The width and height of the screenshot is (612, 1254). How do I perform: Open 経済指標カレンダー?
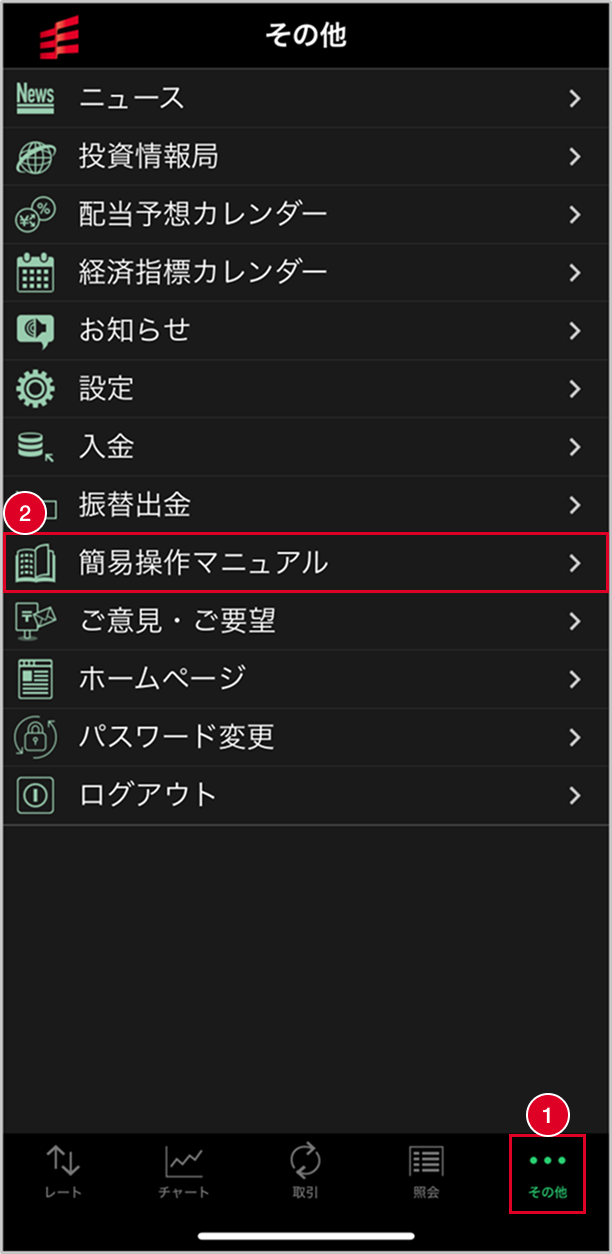pyautogui.click(x=306, y=272)
